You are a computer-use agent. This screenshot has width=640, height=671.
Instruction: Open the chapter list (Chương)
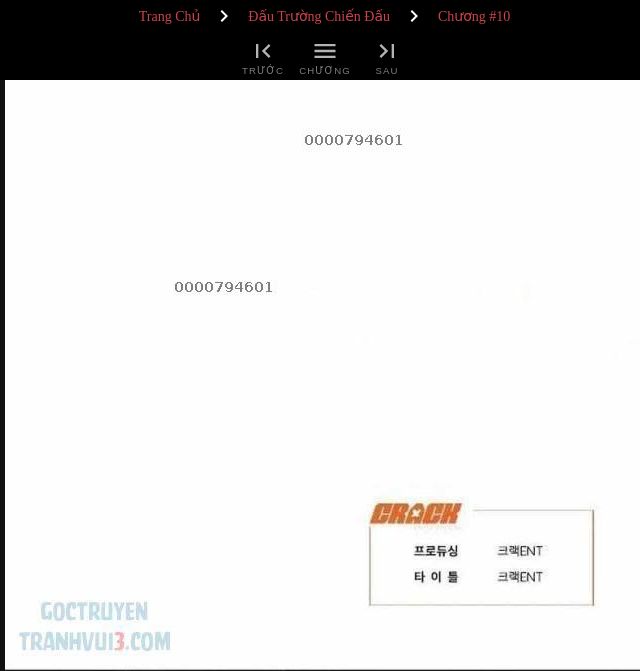point(324,57)
